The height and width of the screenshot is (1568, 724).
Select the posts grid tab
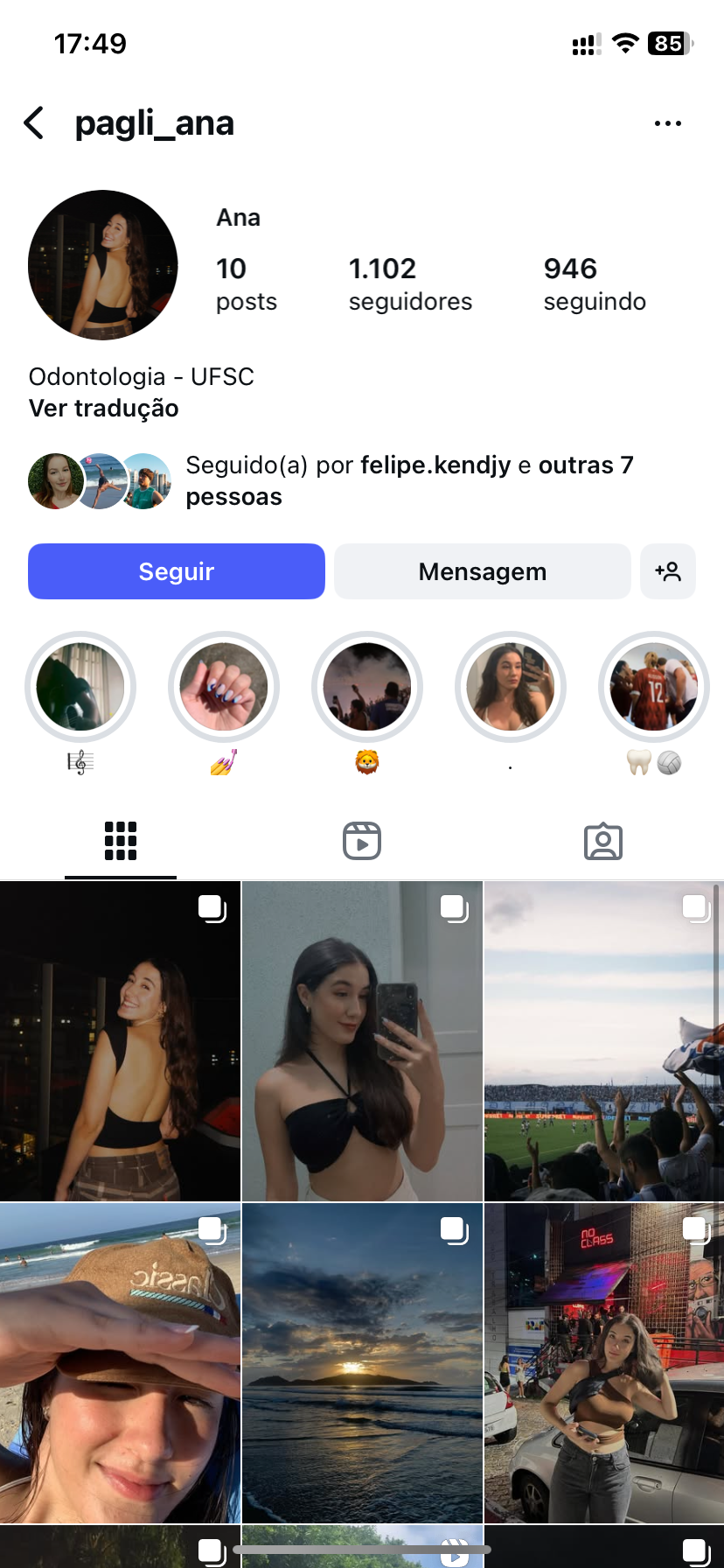[121, 841]
